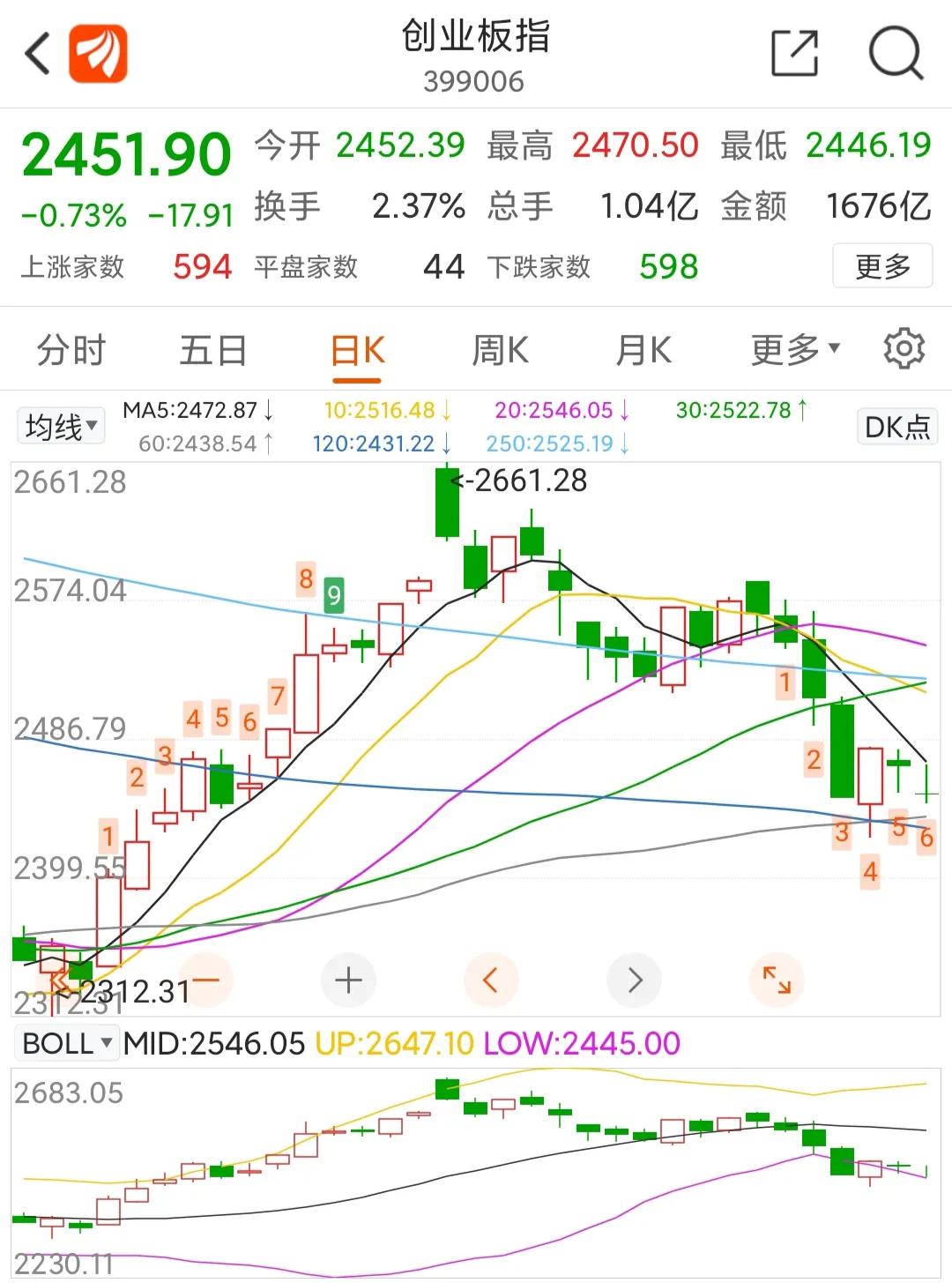Go back using the top-left arrow
This screenshot has height=1283, width=952.
38,54
